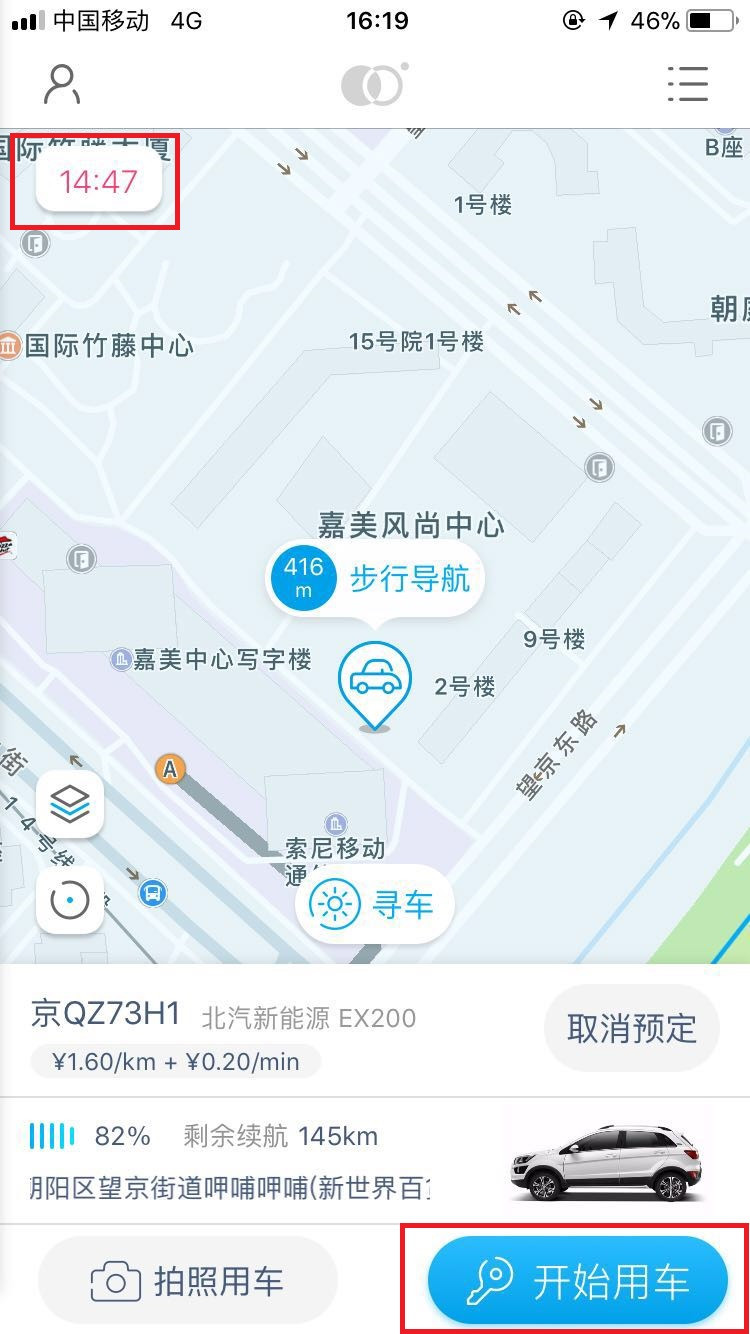Tap the 寻车 find-car button
The height and width of the screenshot is (1334, 750).
(x=375, y=904)
